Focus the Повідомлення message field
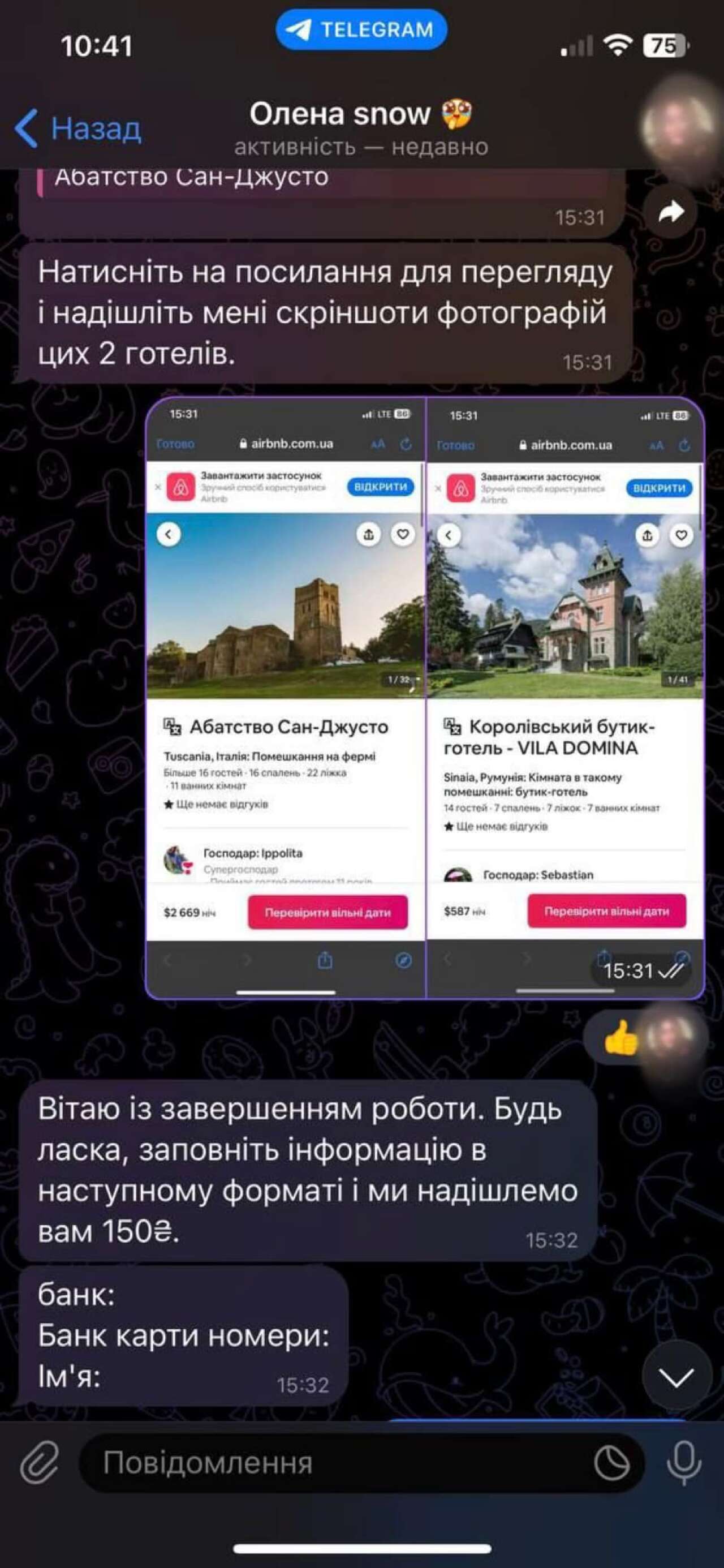 (341, 1463)
